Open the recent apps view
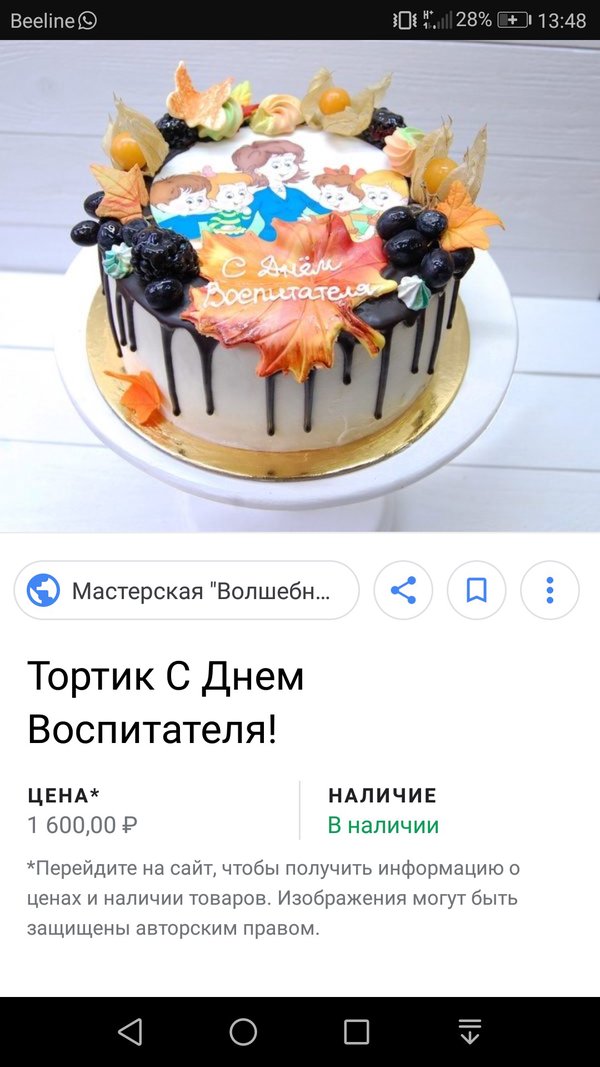Image resolution: width=600 pixels, height=1067 pixels. pyautogui.click(x=357, y=1032)
